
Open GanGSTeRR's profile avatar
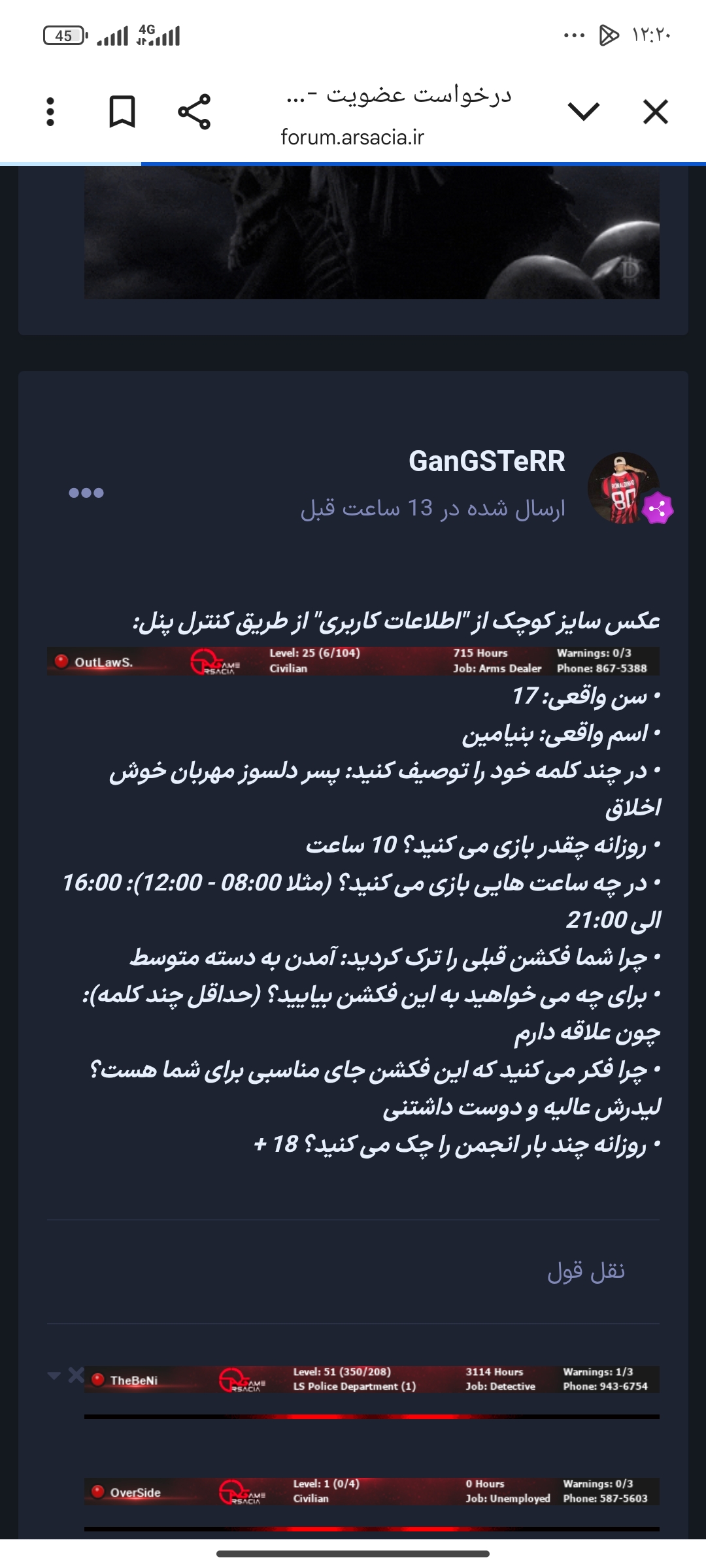point(623,488)
